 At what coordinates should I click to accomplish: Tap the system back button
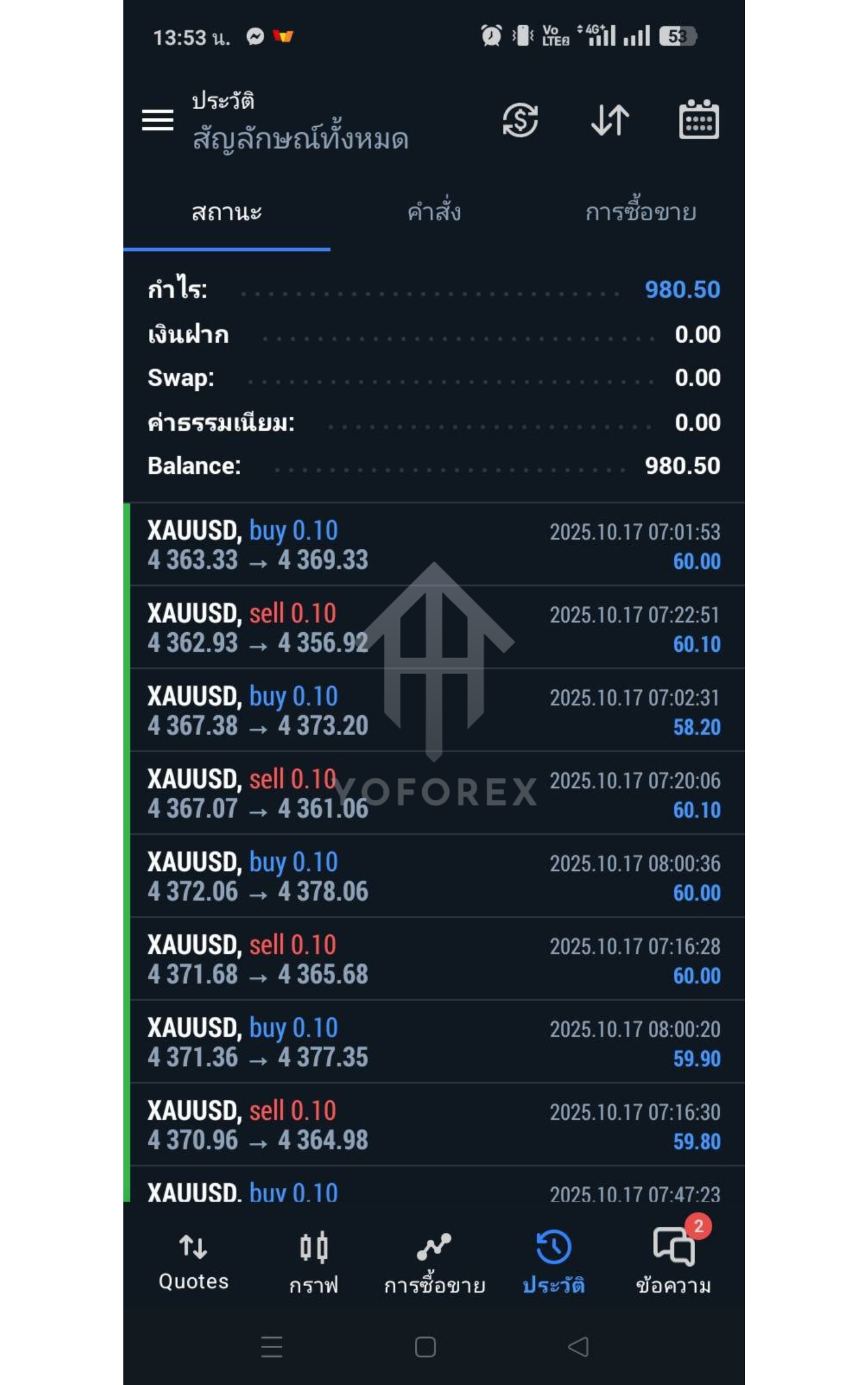coord(578,1347)
